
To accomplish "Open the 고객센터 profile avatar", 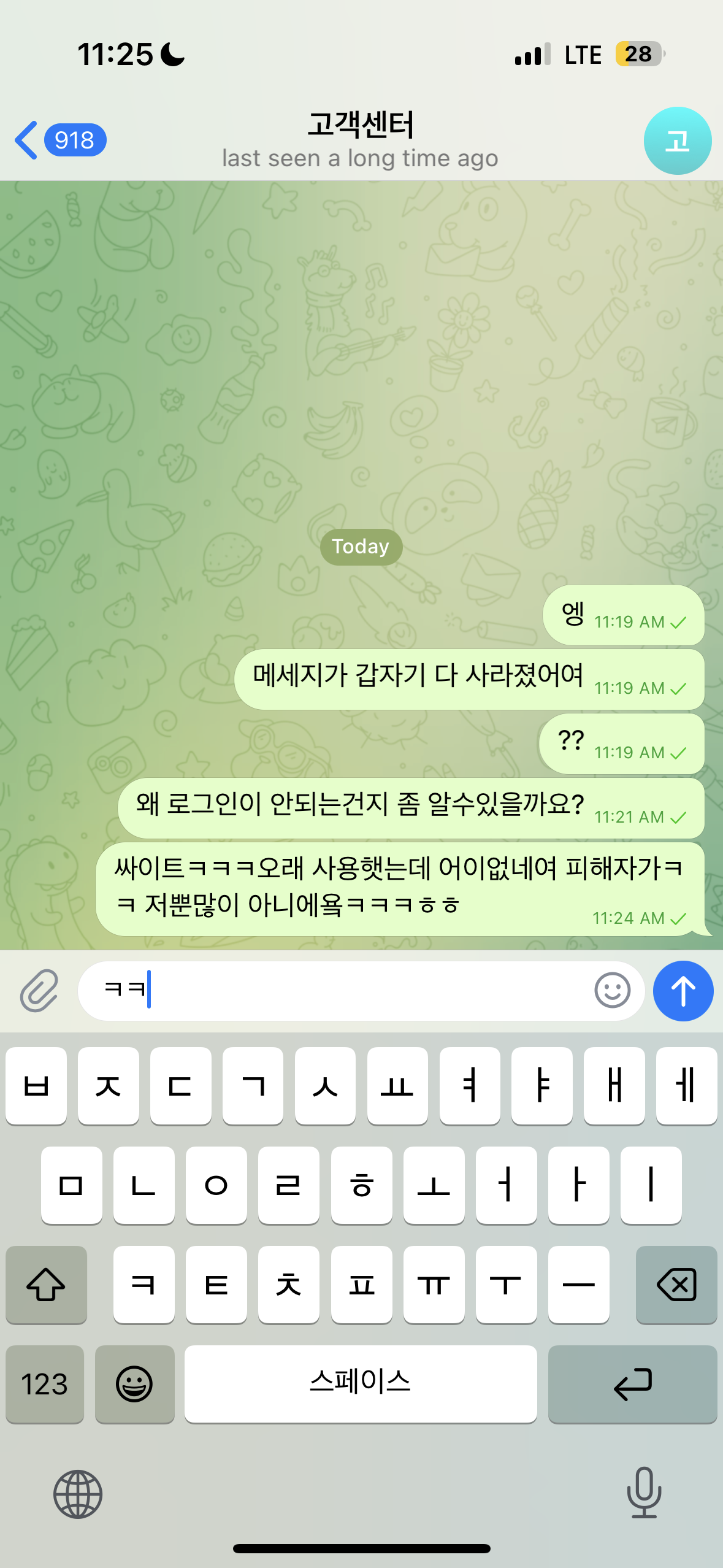I will click(x=677, y=141).
